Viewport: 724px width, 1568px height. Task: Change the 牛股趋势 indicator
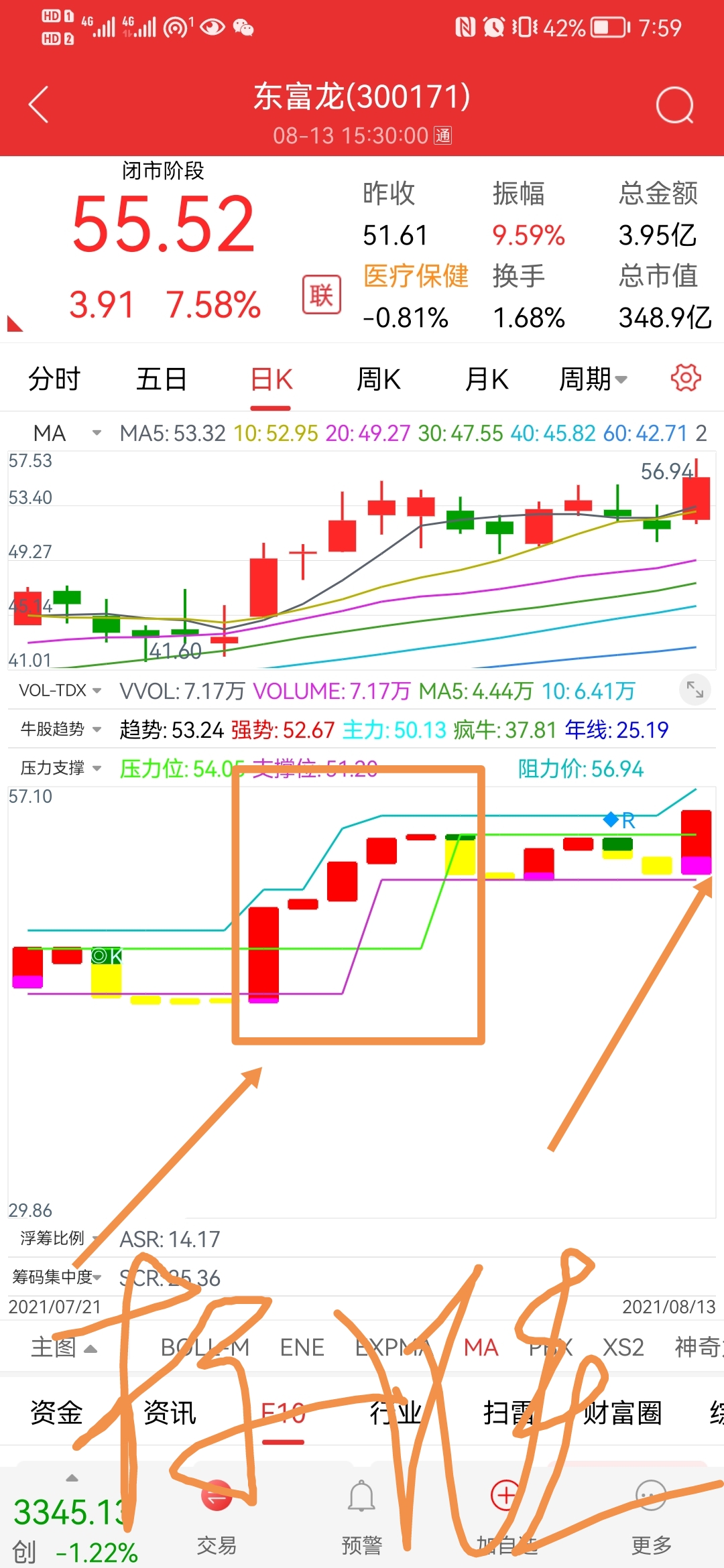coord(60,729)
